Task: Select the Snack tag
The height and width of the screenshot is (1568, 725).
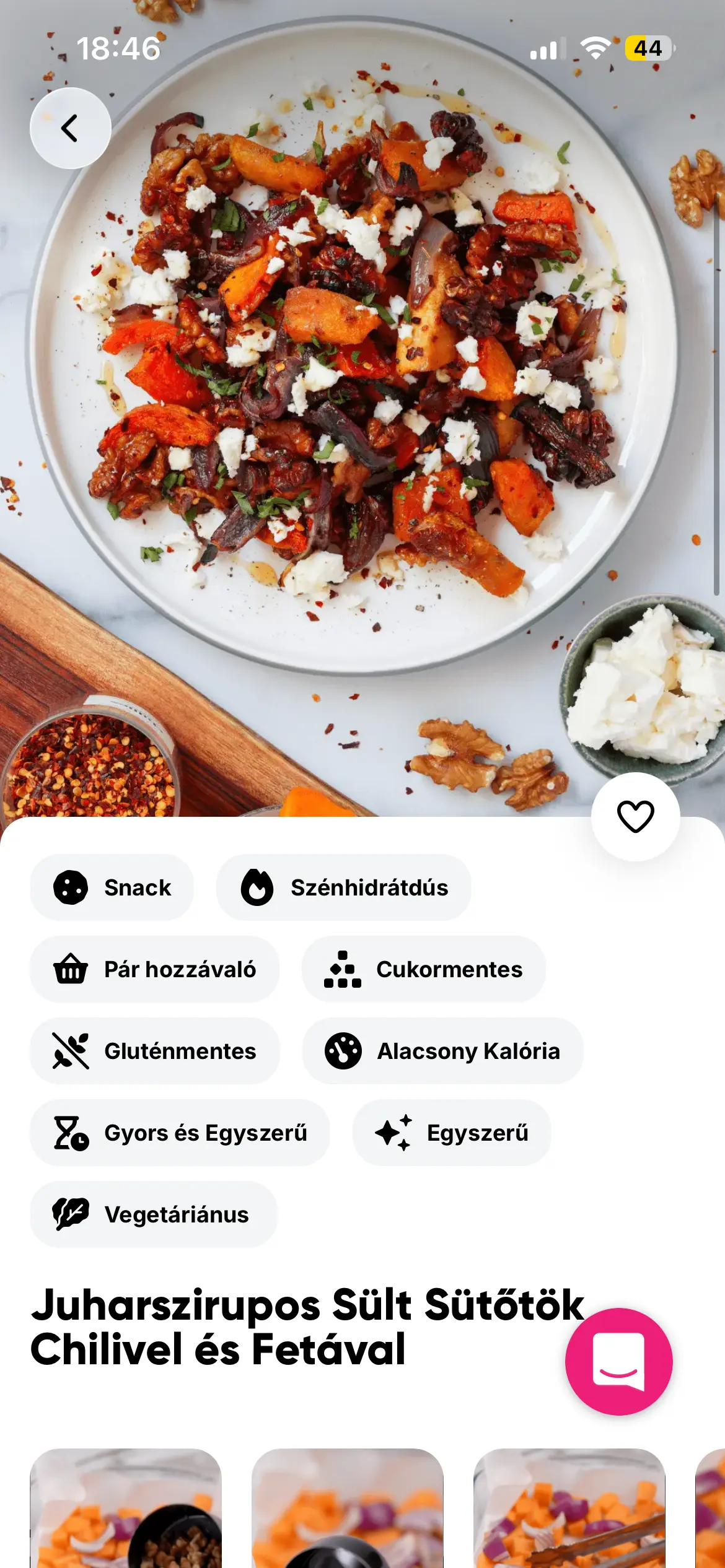Action: tap(112, 887)
